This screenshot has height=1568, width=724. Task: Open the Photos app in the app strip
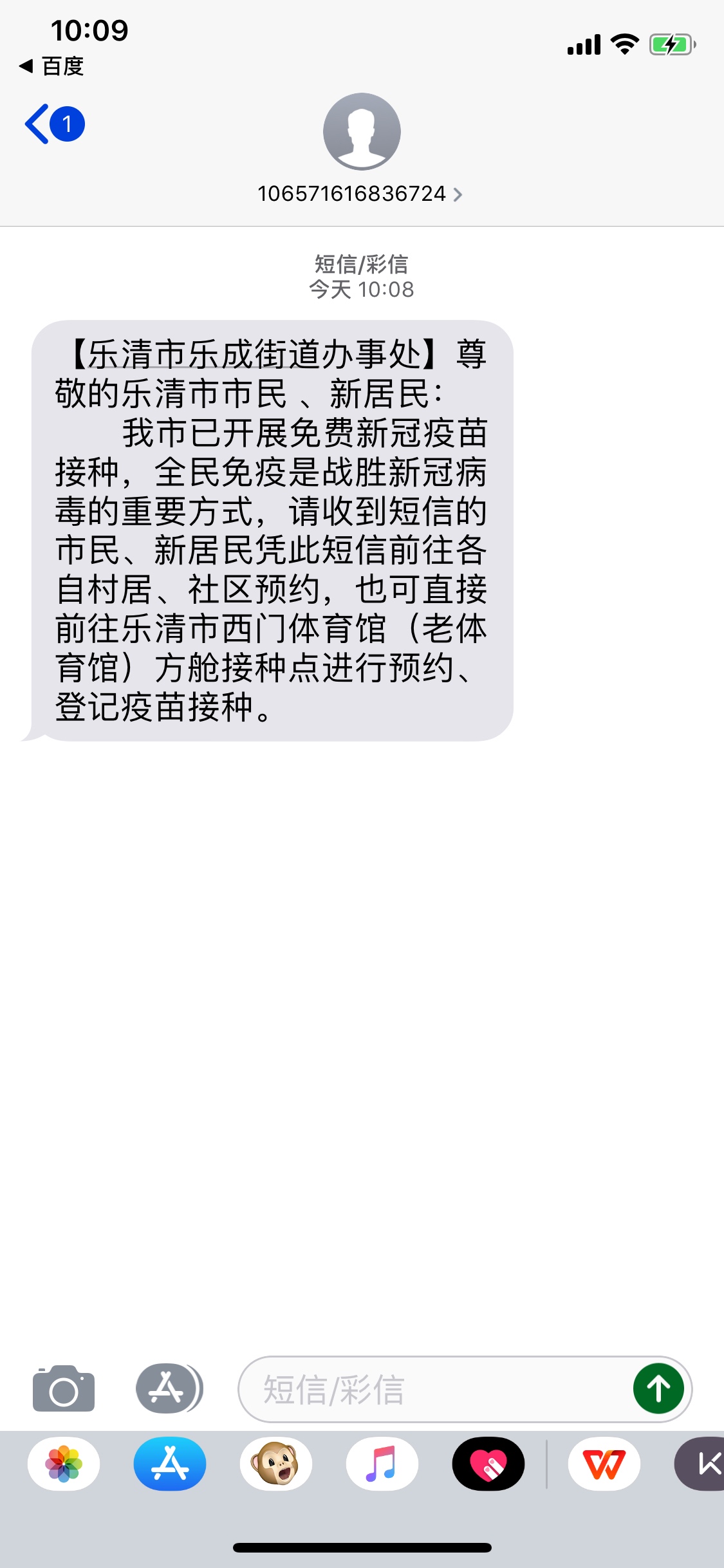tap(64, 1464)
